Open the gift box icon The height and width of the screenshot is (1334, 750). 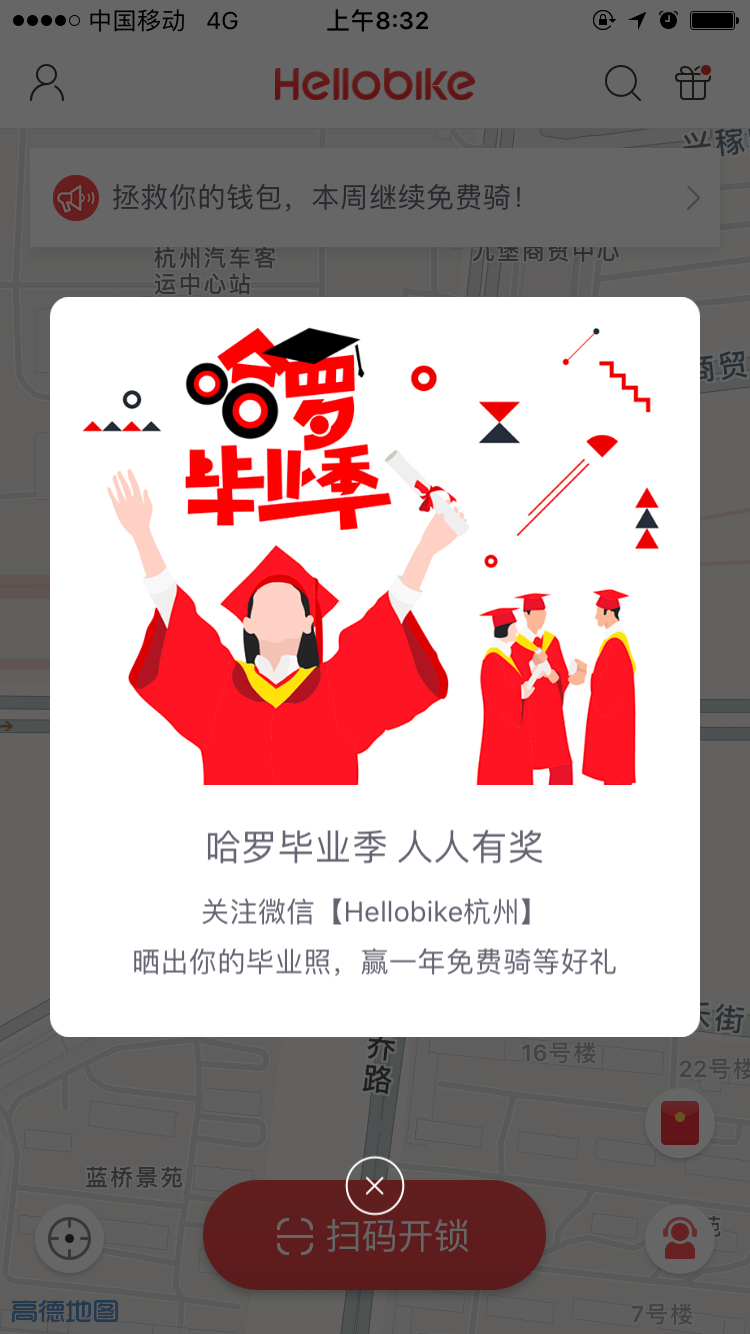pyautogui.click(x=693, y=83)
